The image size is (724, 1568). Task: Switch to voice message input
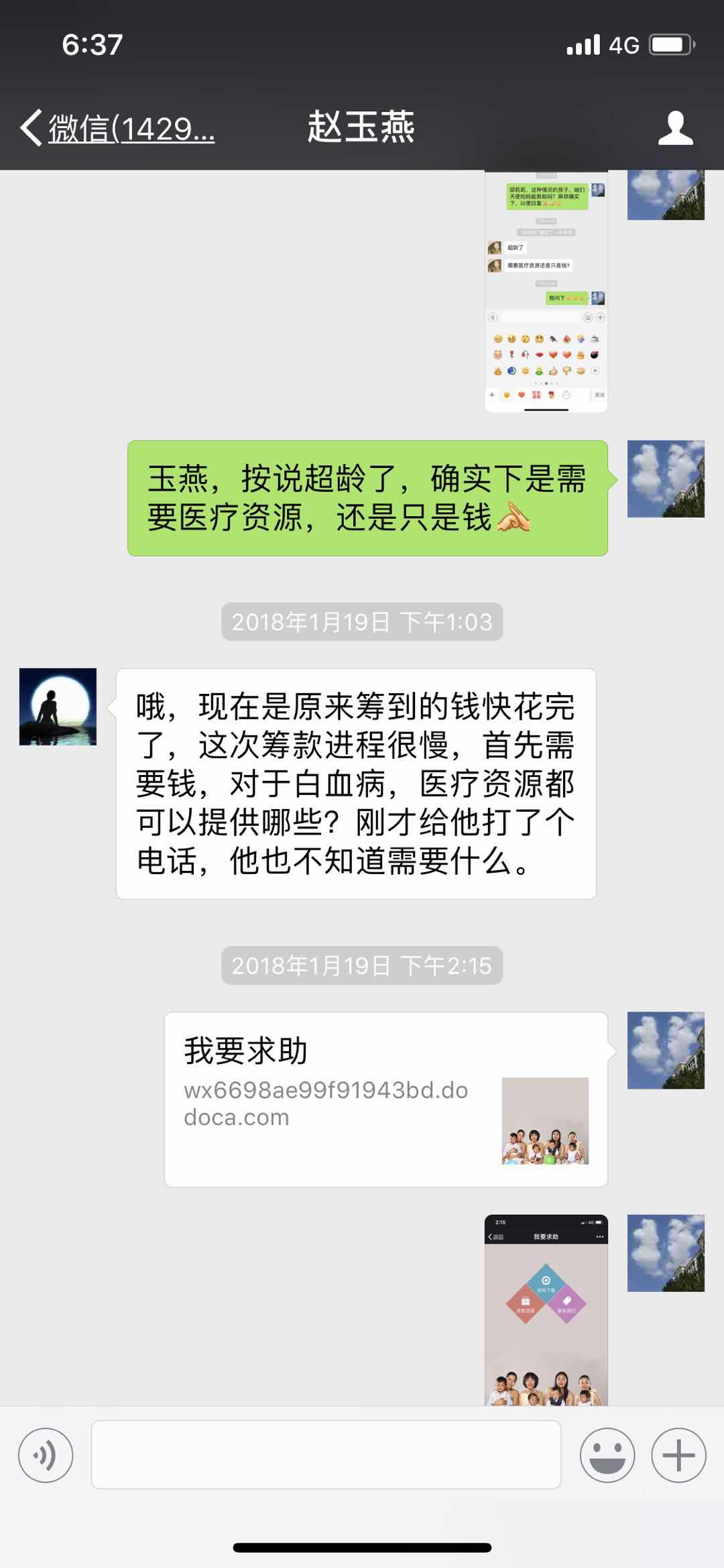[x=46, y=1455]
